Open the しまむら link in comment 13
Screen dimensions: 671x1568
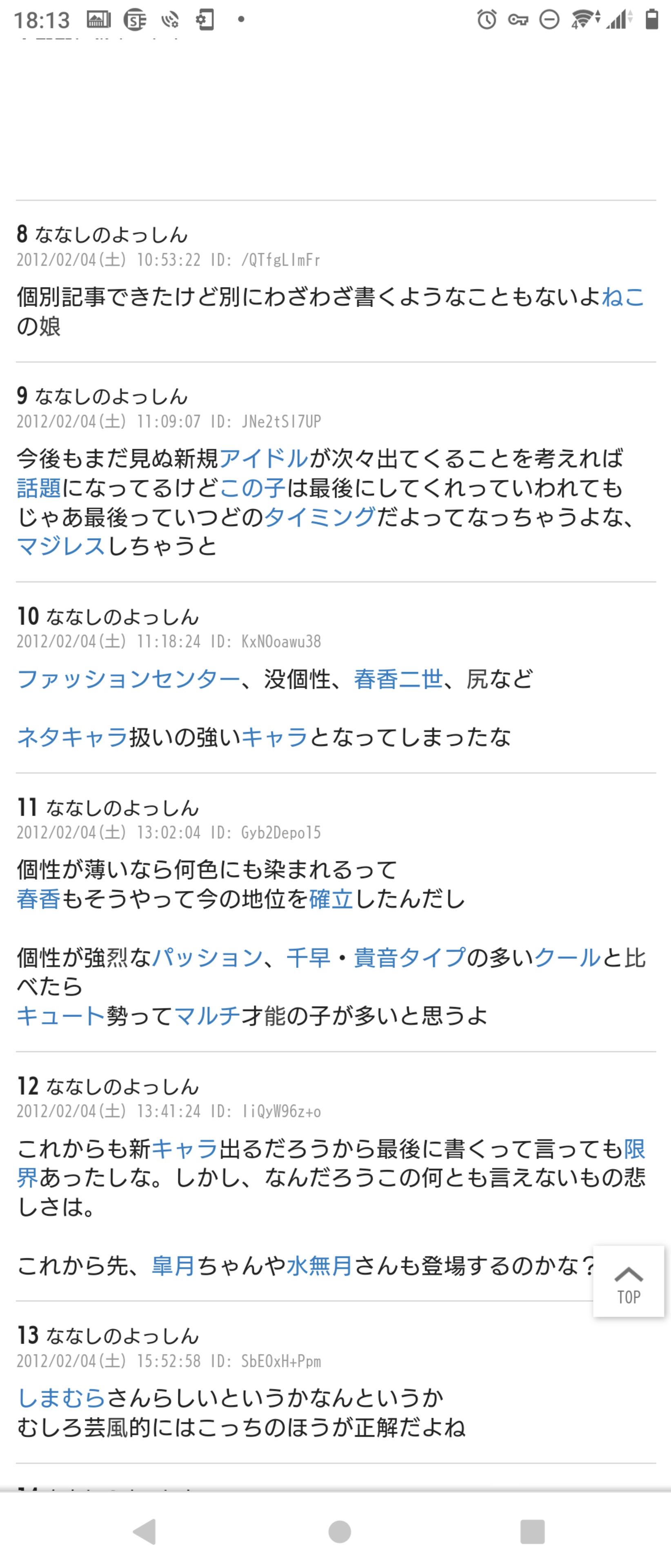pos(62,1398)
